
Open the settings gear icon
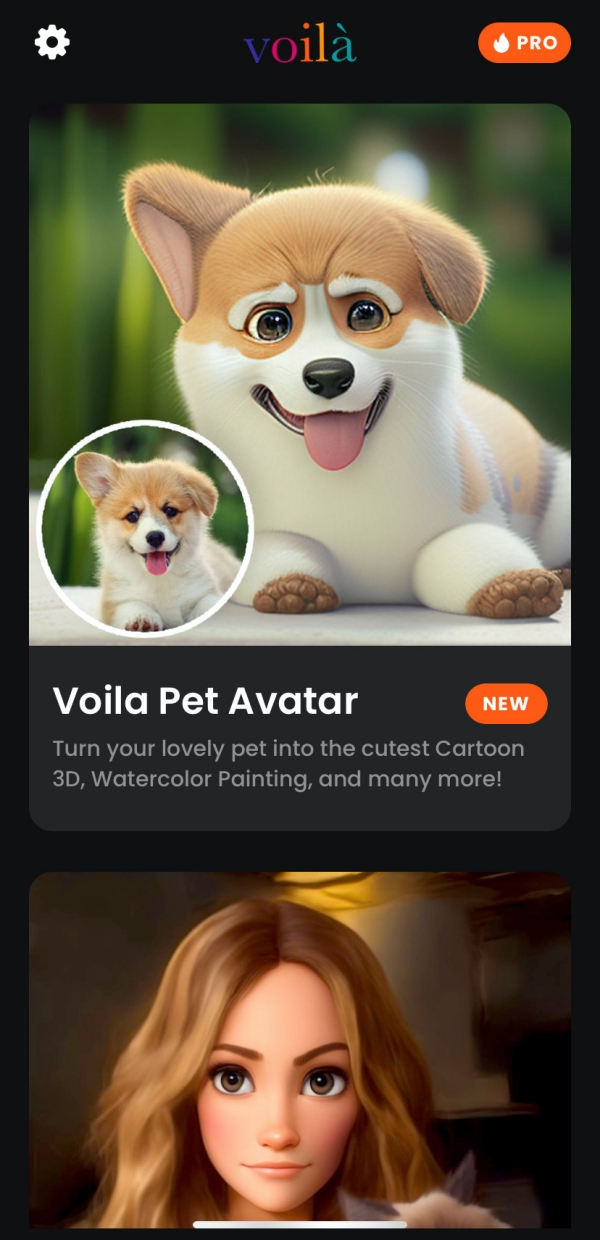point(52,43)
